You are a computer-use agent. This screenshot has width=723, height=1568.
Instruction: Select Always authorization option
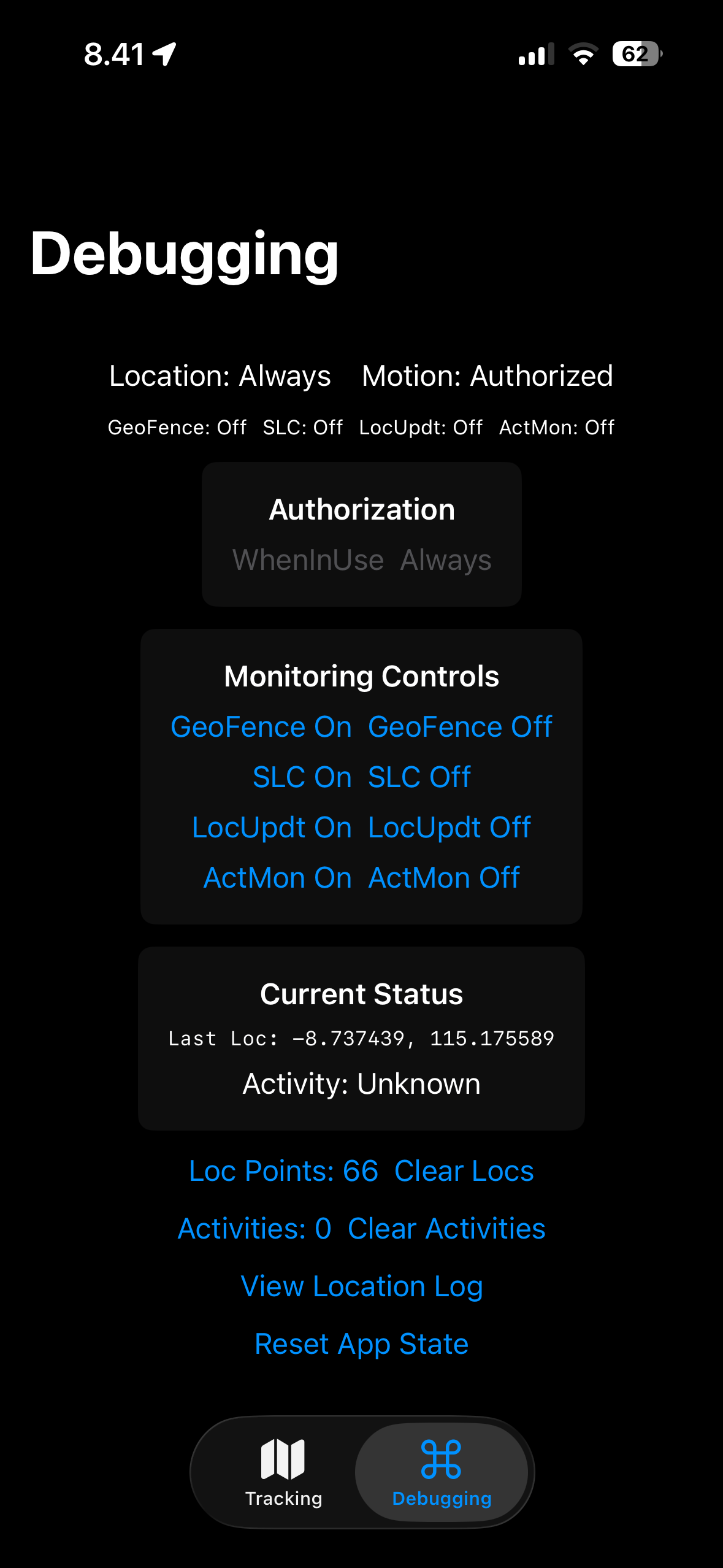point(445,559)
